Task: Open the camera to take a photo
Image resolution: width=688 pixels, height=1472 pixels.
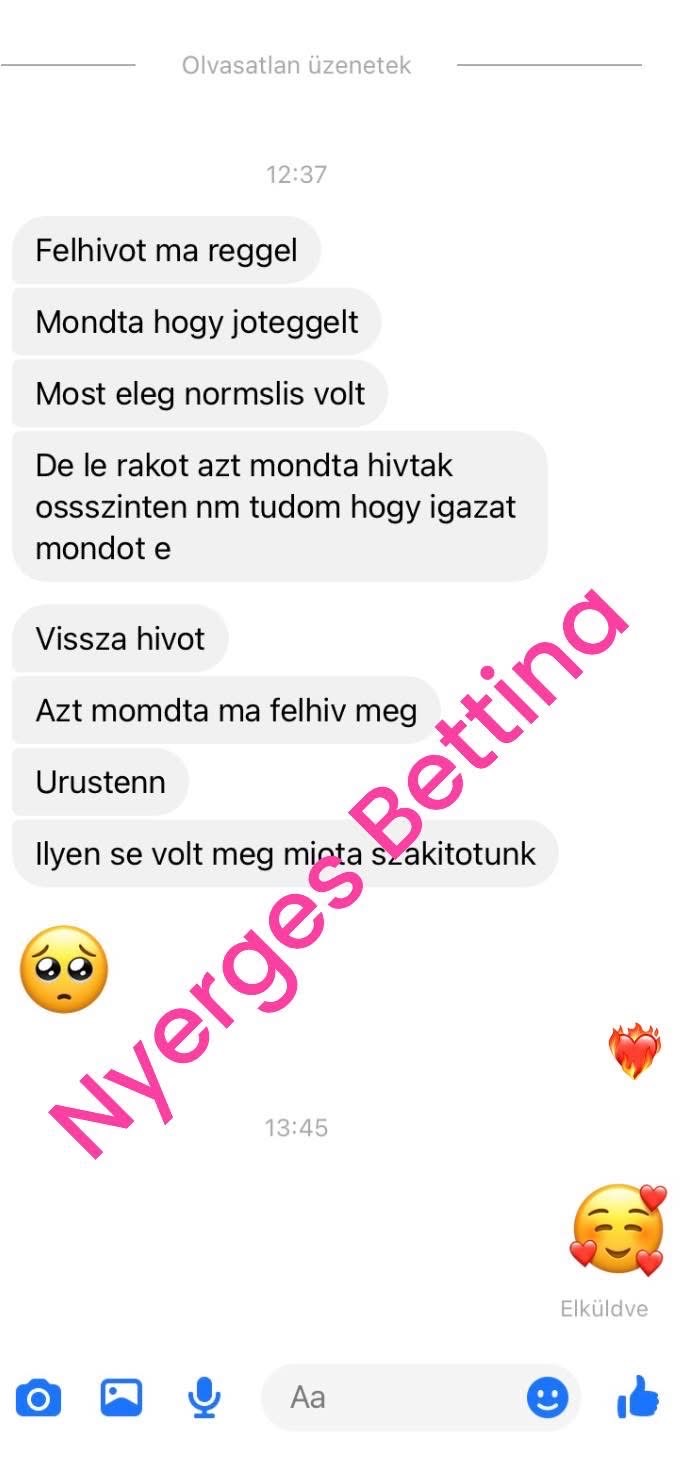Action: pos(38,1397)
